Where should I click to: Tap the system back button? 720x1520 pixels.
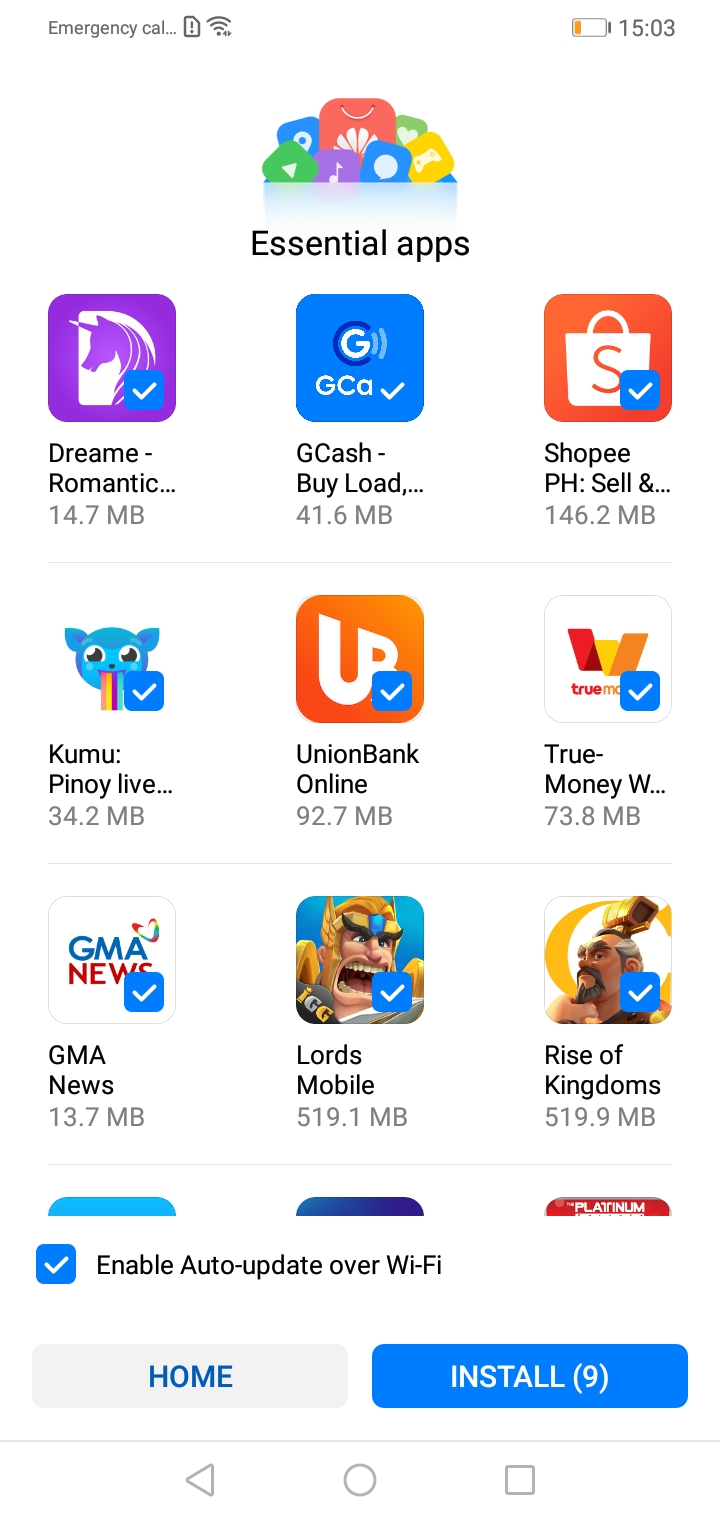(200, 1480)
